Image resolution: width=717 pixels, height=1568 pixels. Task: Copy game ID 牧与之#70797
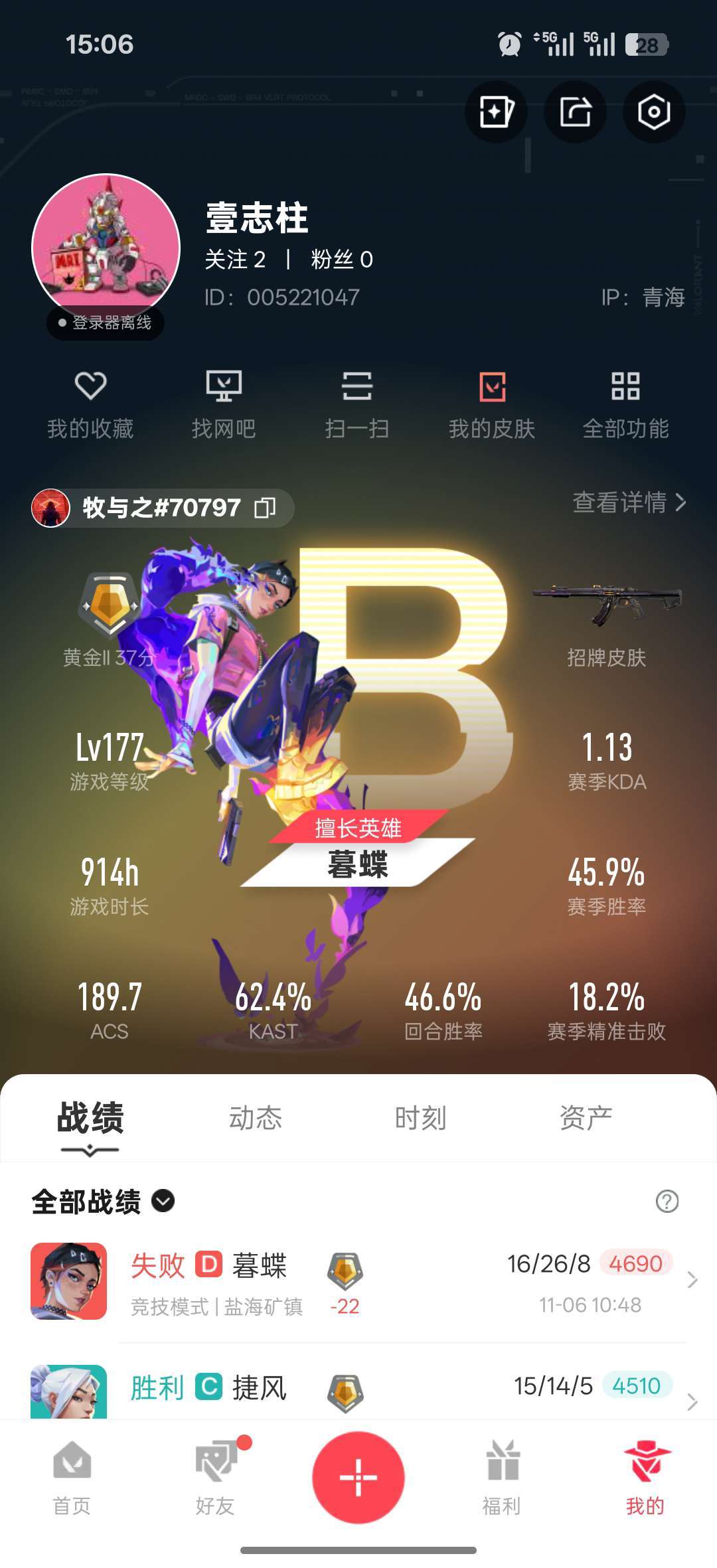(x=265, y=508)
